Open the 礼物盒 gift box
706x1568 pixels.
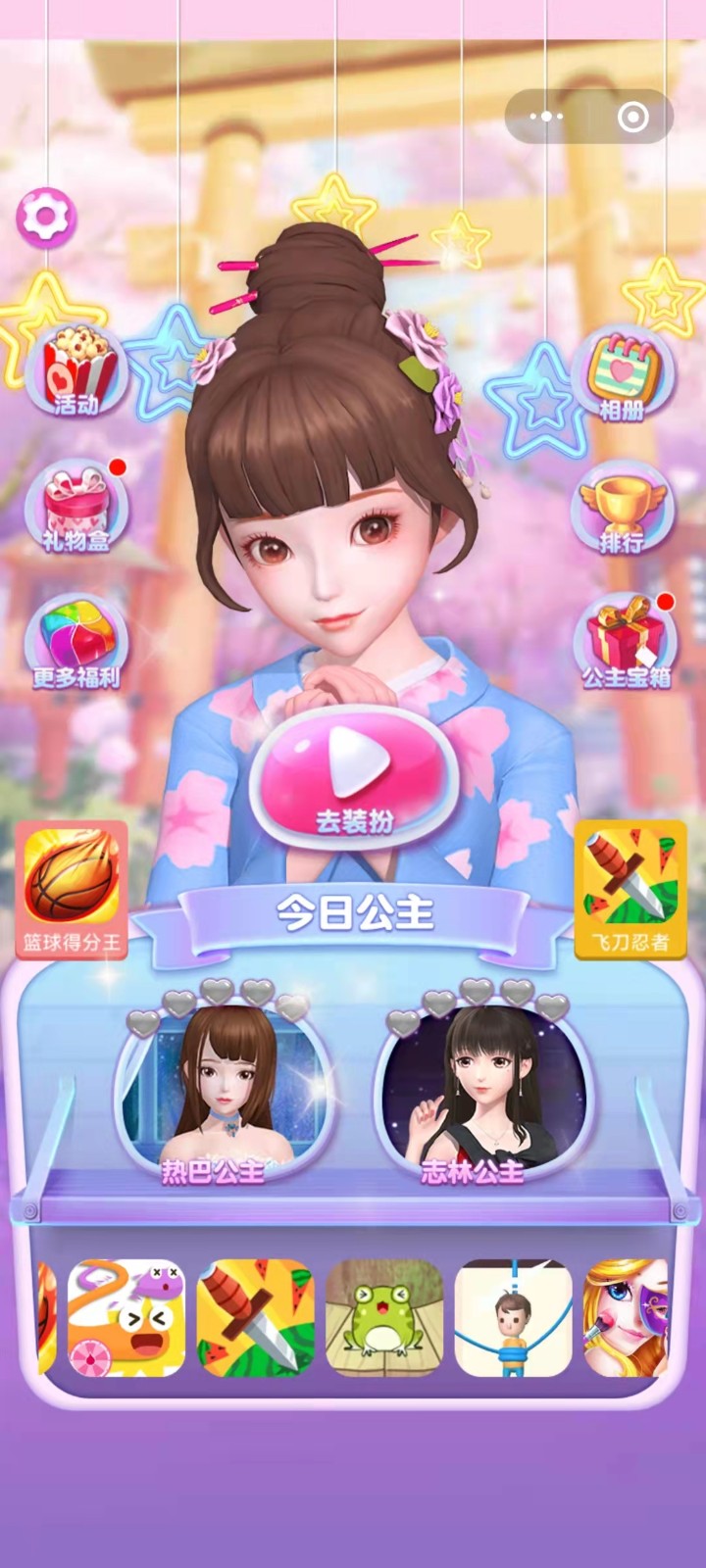click(76, 510)
